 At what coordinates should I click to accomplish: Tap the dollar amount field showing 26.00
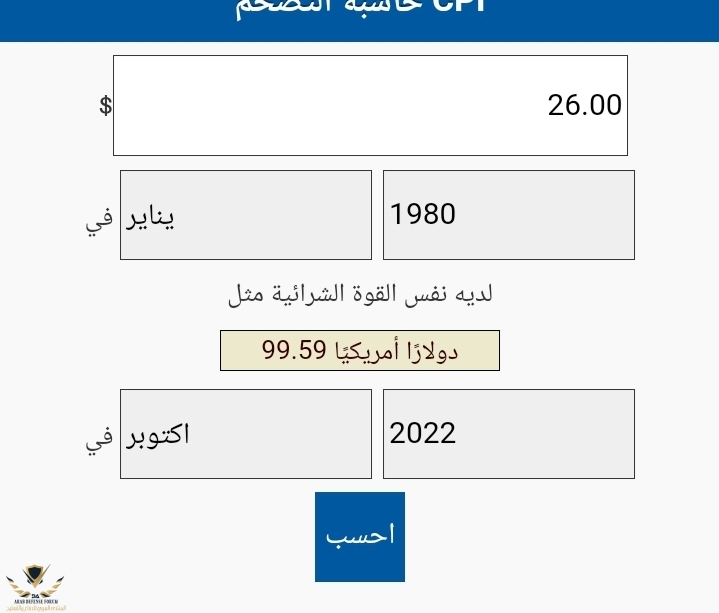(x=370, y=105)
